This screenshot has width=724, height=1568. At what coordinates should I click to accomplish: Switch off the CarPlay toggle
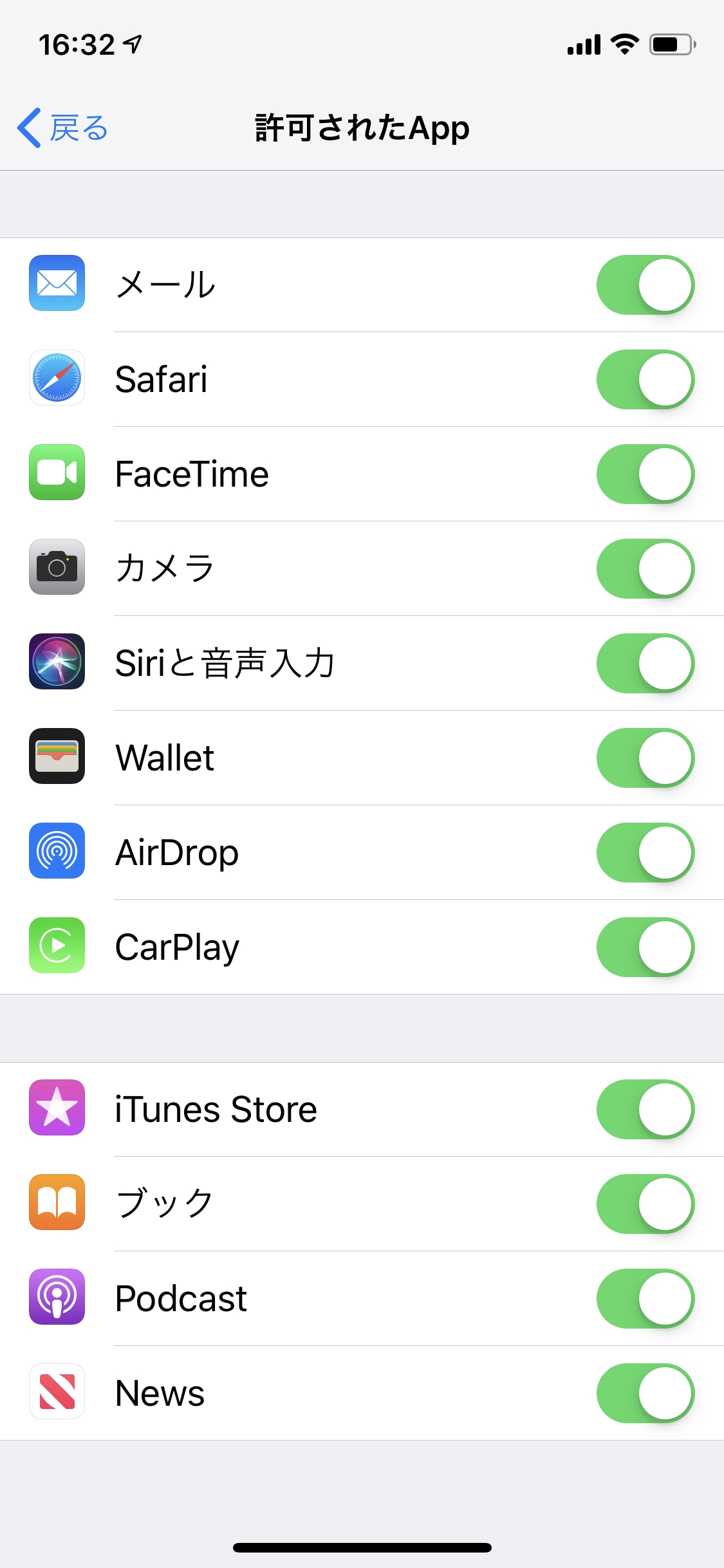coord(645,947)
